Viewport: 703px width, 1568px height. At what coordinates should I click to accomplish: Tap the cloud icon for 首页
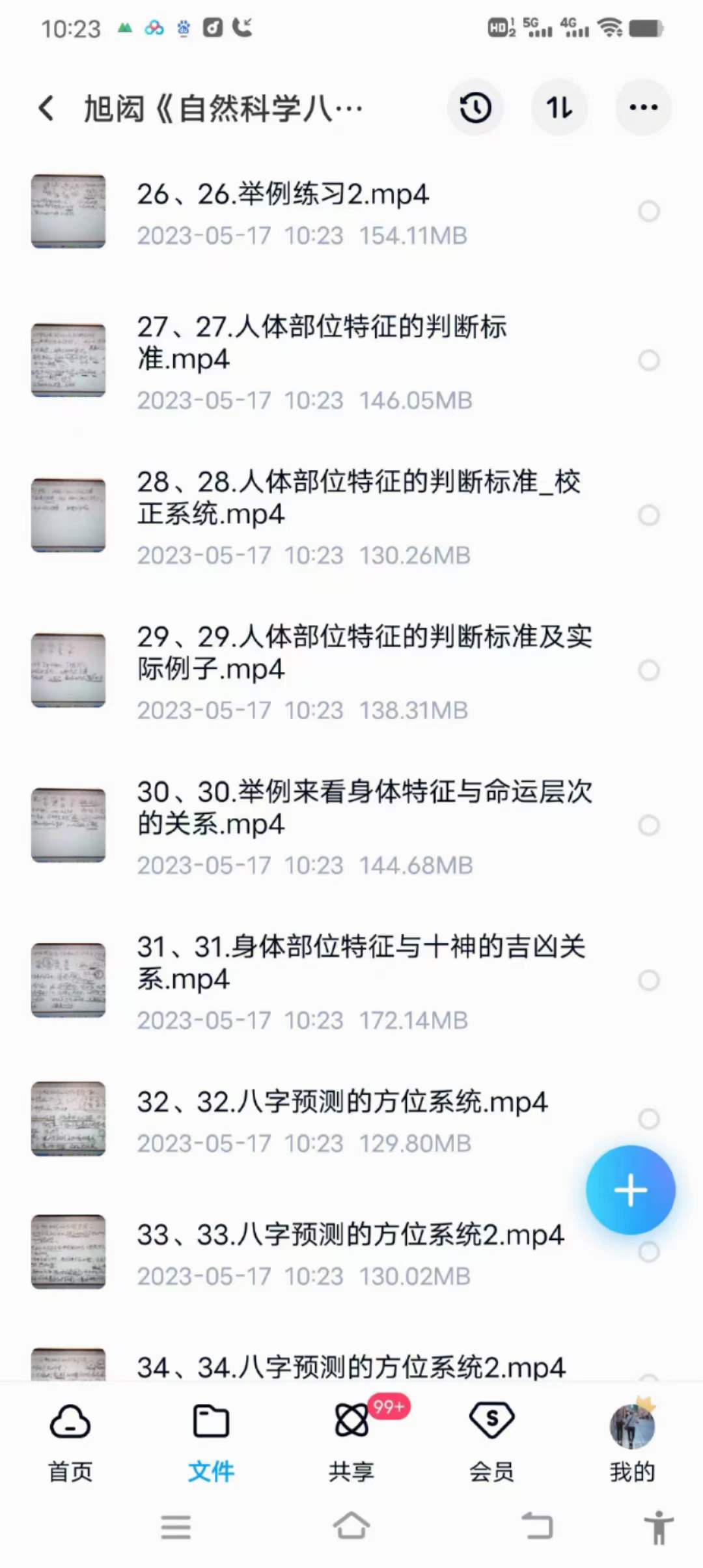(70, 1421)
